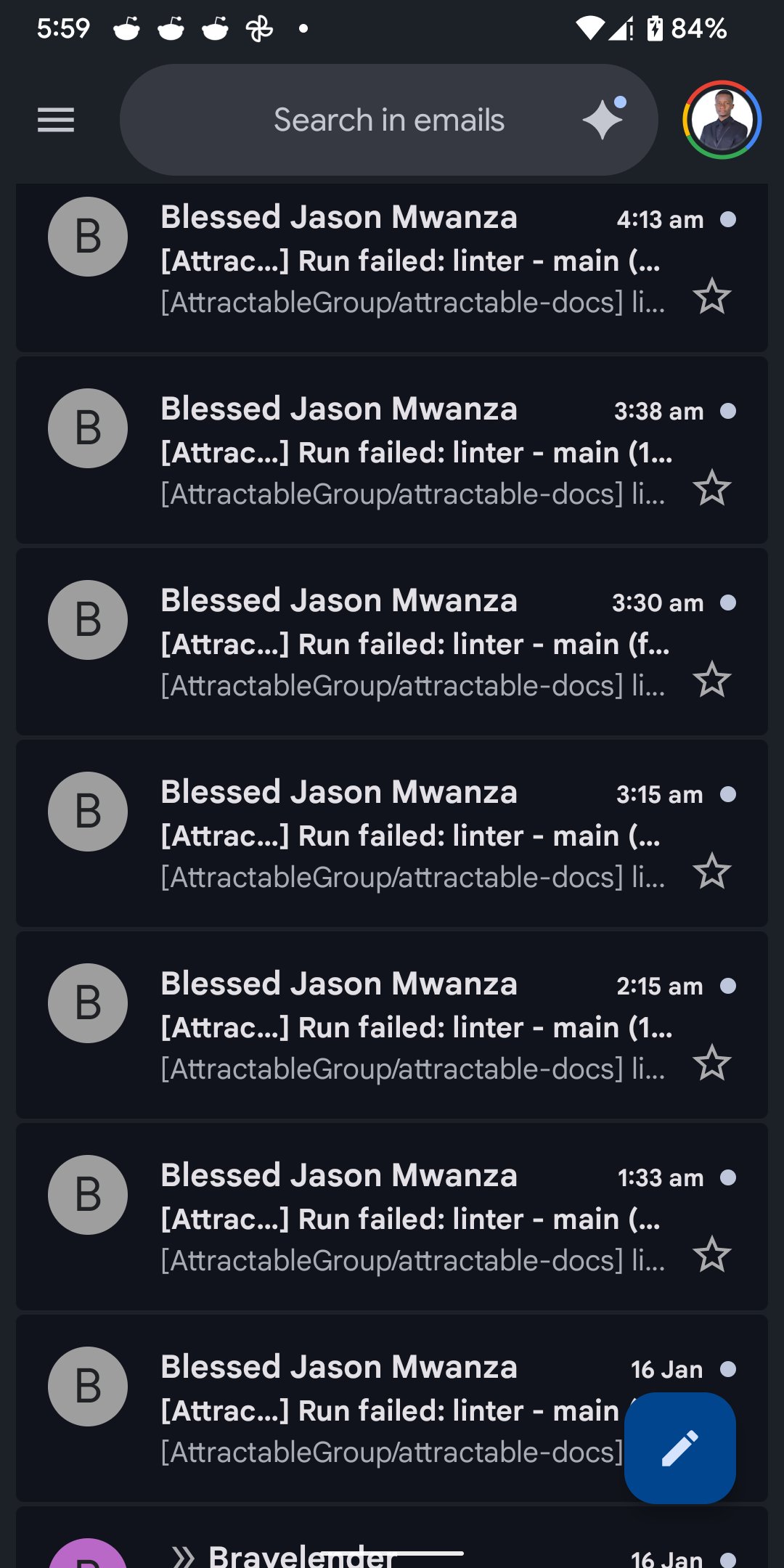784x1568 pixels.
Task: Star the 3:30 am email
Action: [711, 679]
